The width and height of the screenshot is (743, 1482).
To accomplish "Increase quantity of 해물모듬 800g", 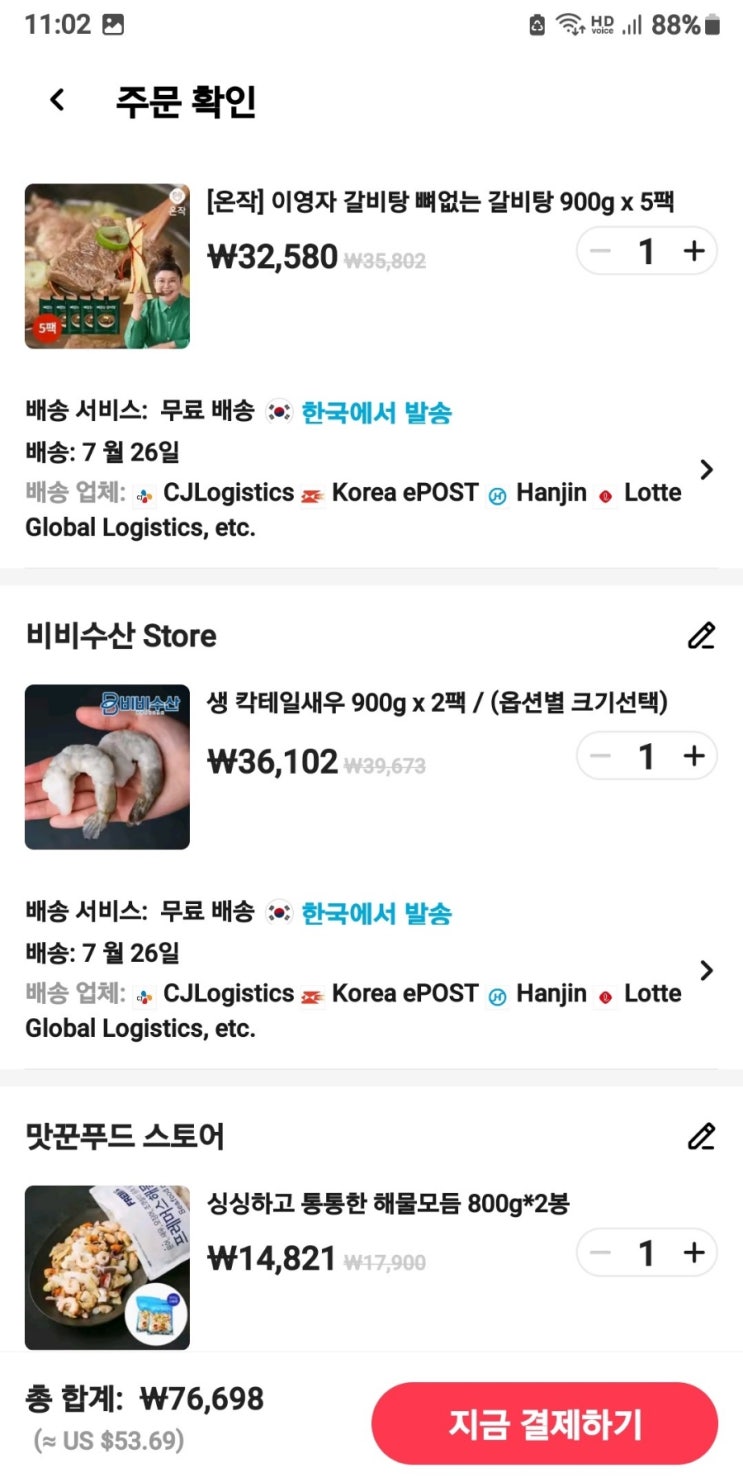I will pyautogui.click(x=694, y=1253).
